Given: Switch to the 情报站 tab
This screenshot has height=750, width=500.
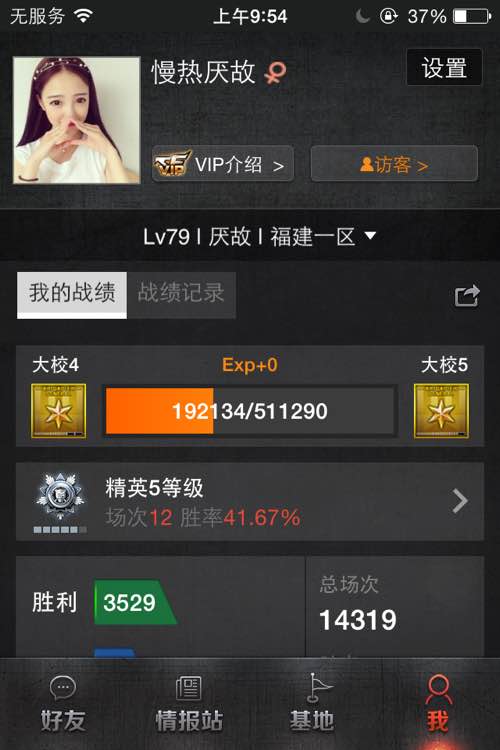Looking at the screenshot, I should pos(189,704).
